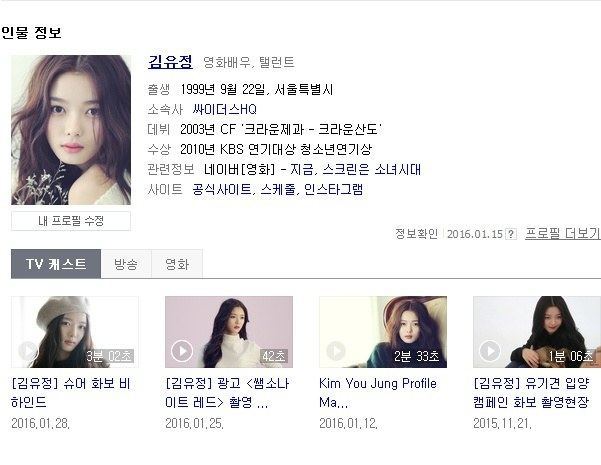Switch to the 영화 tab

(177, 264)
